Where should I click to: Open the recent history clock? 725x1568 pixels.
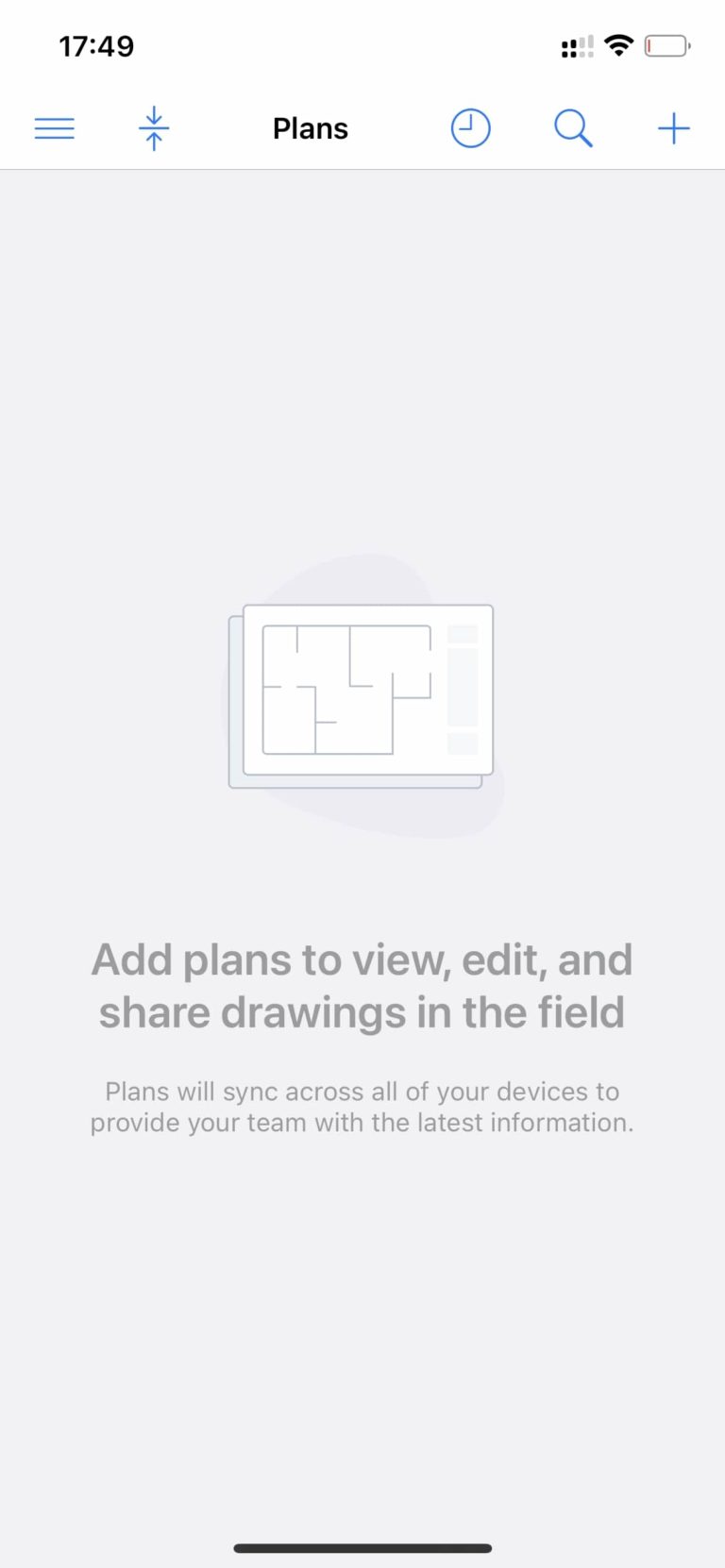point(470,128)
